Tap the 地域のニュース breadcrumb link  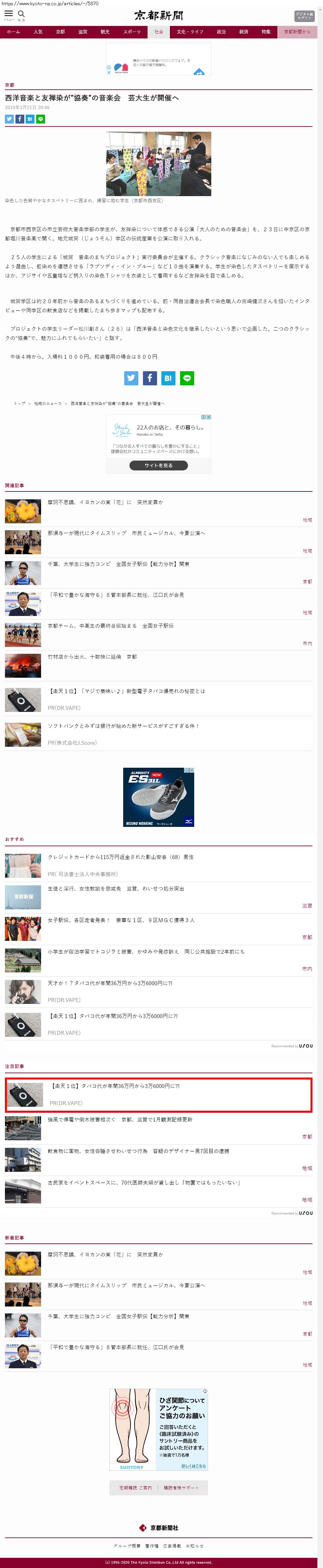pyautogui.click(x=47, y=403)
